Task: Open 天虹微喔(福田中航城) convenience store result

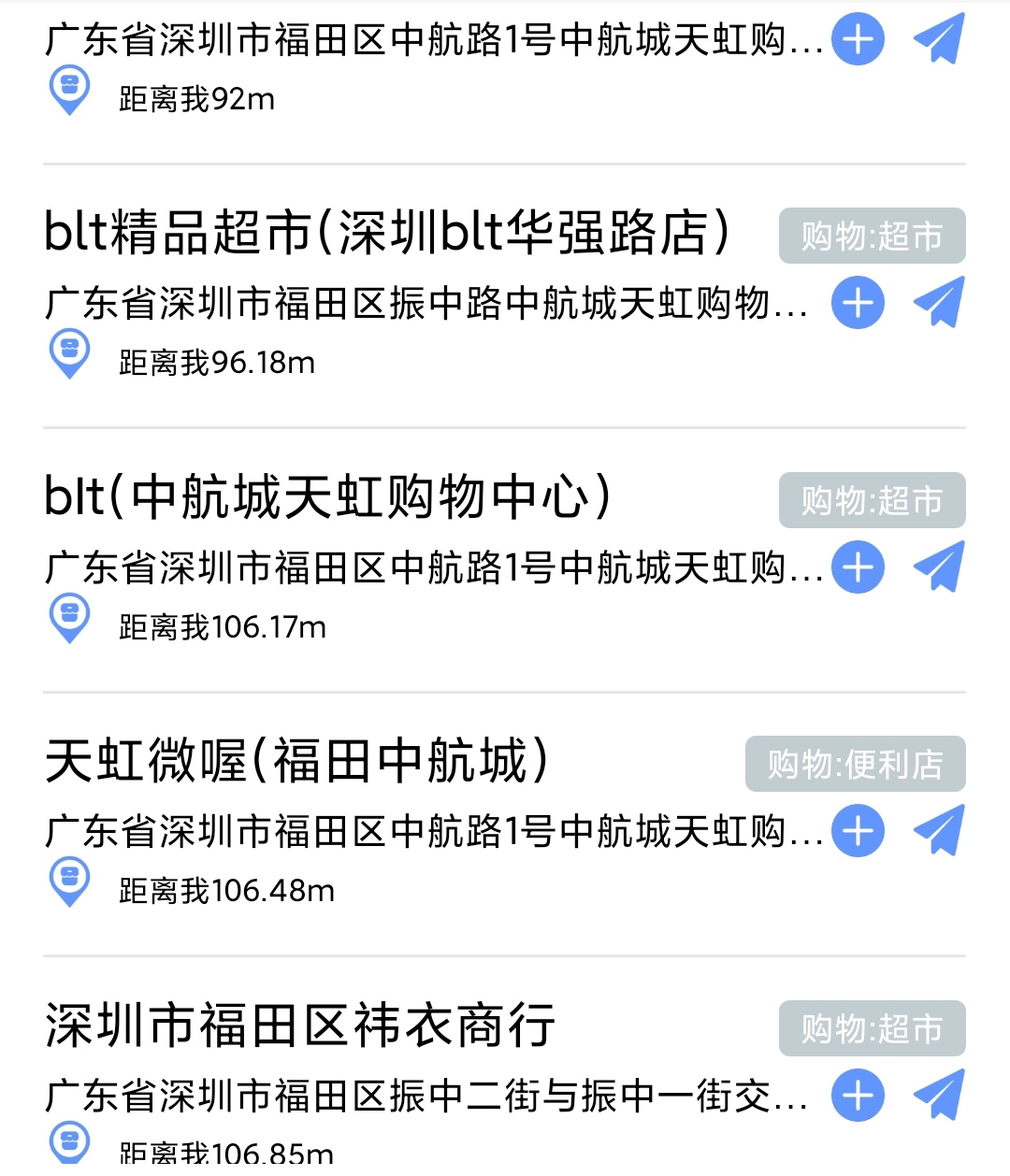Action: point(297,761)
